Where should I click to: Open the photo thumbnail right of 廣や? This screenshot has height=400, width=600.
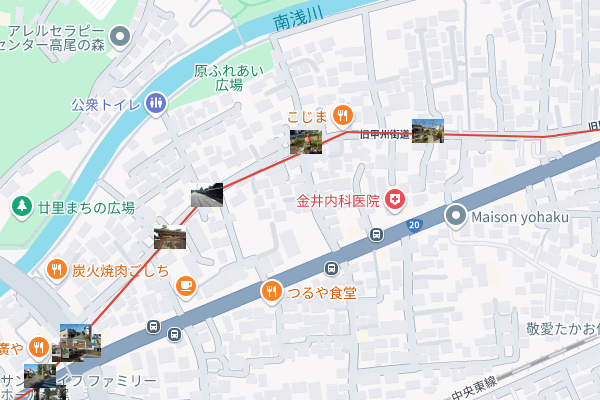pyautogui.click(x=79, y=341)
